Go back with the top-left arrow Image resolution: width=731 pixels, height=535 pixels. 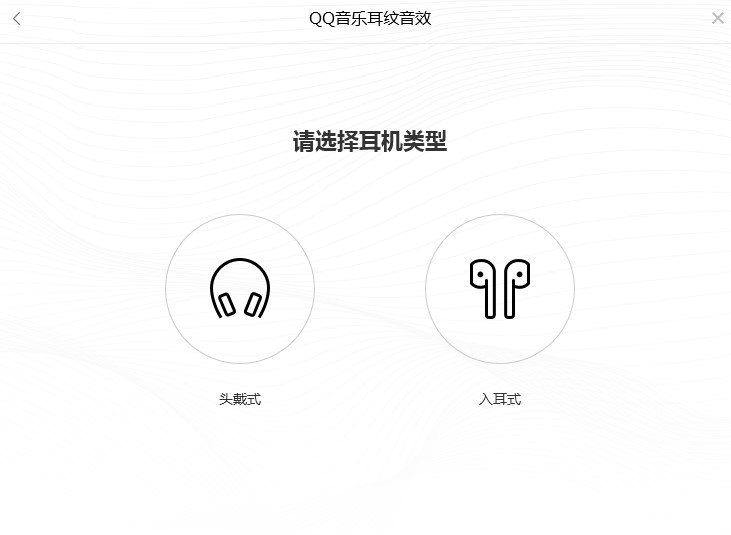point(16,18)
